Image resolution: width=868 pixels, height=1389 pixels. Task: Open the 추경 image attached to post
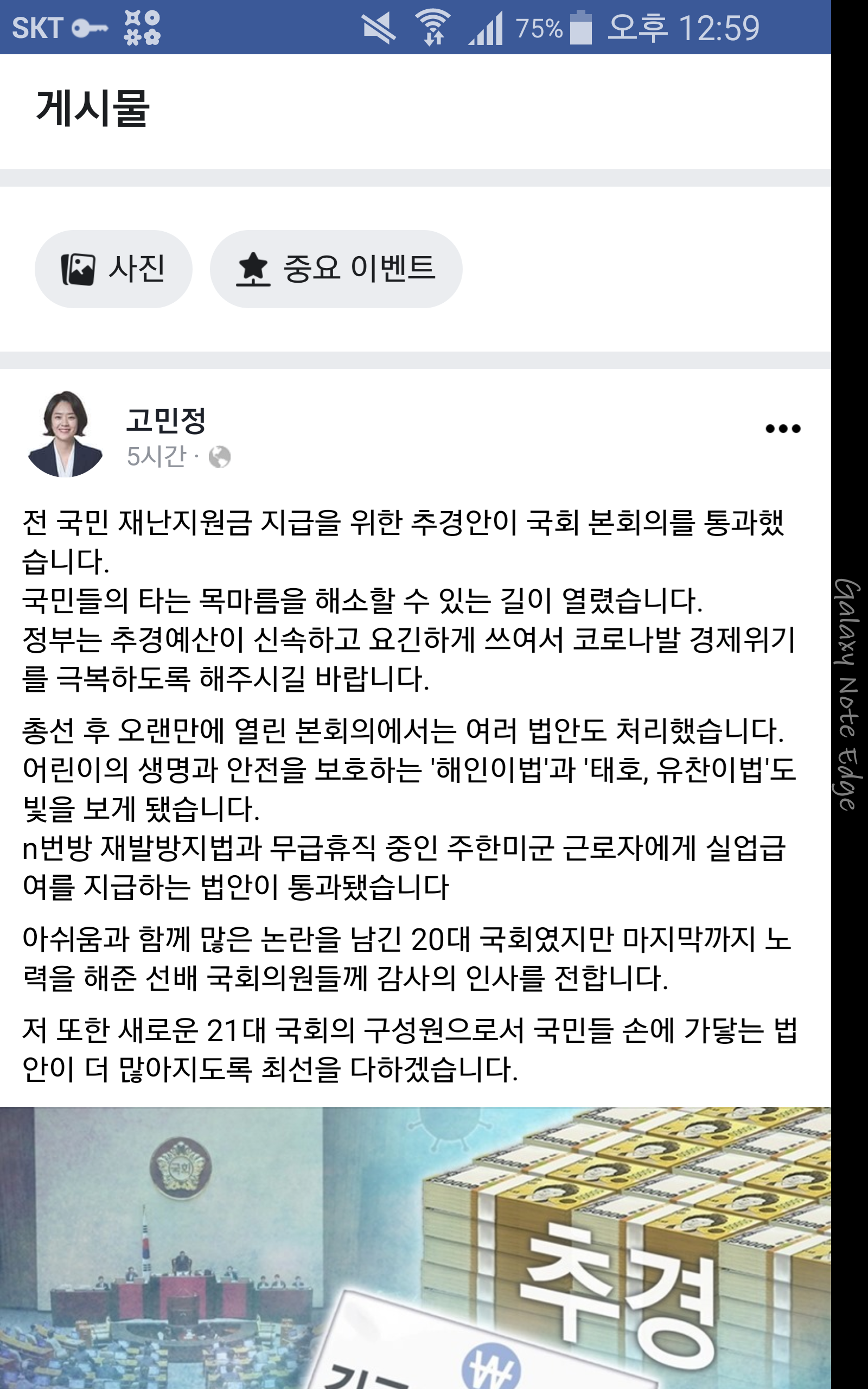[x=415, y=1248]
